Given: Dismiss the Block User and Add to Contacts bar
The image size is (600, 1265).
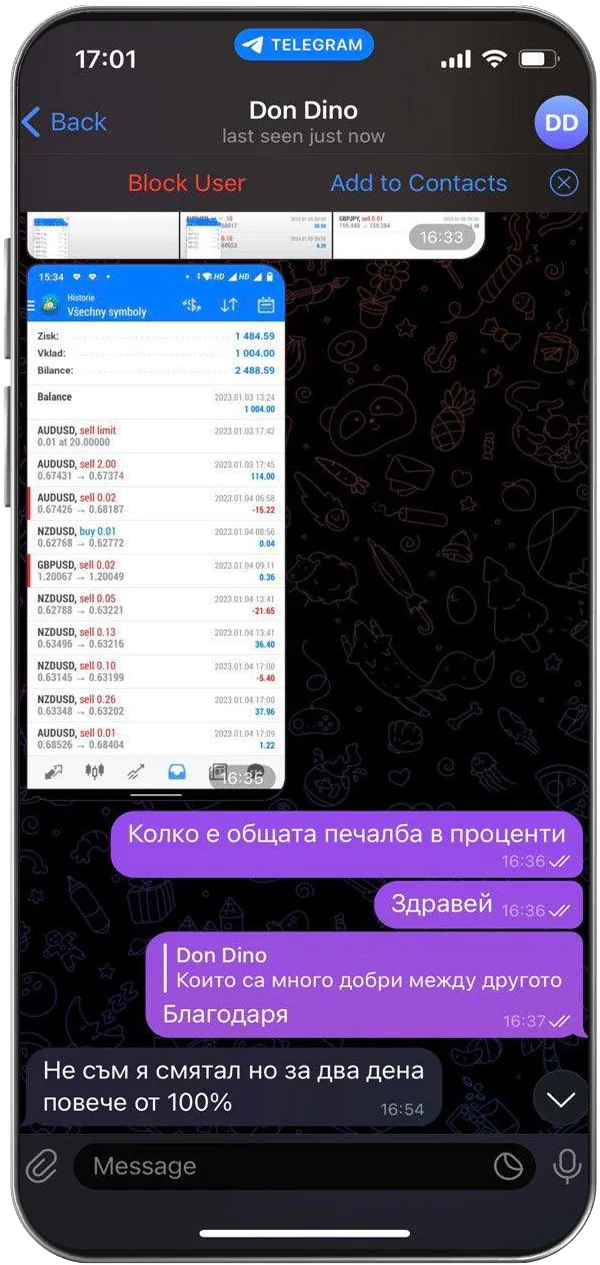Looking at the screenshot, I should point(564,183).
